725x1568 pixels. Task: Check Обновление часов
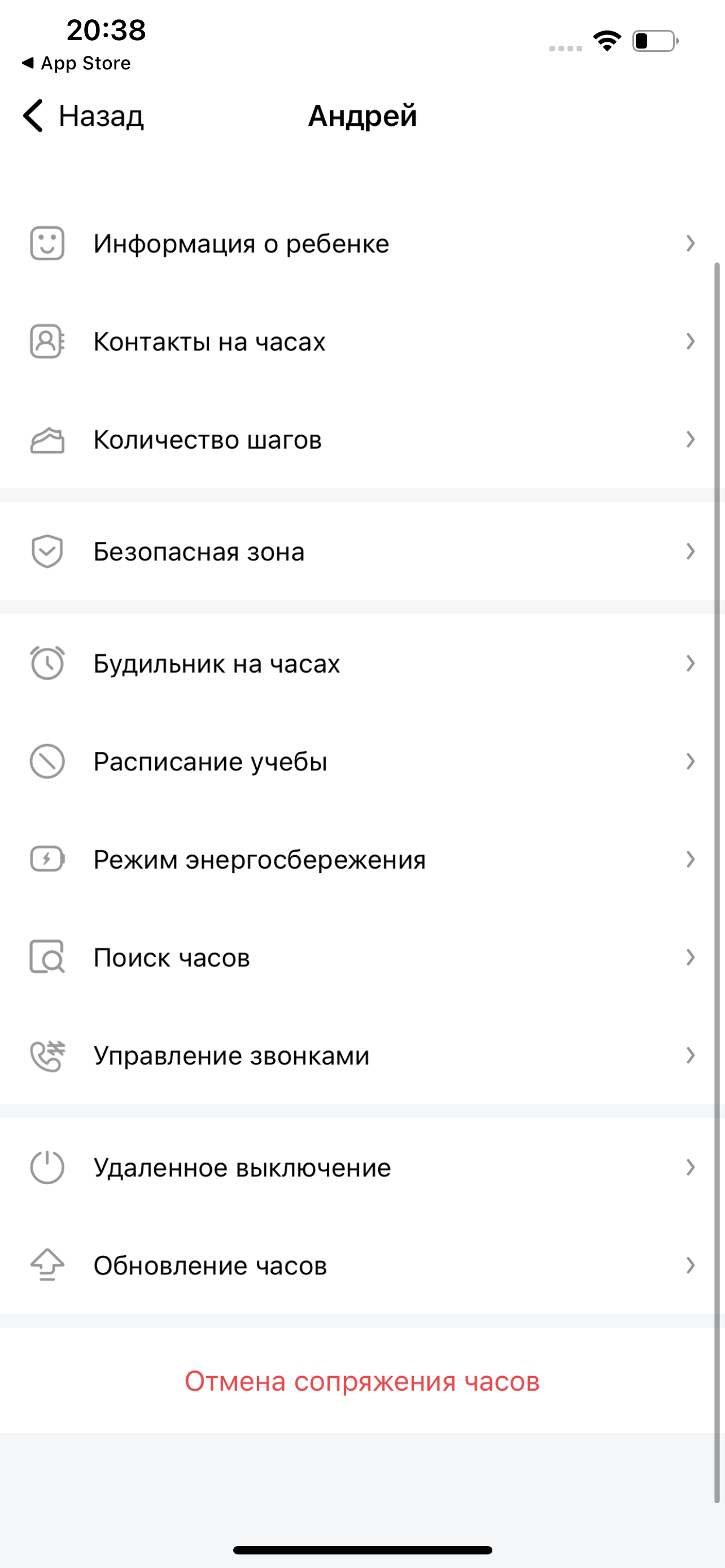362,1265
